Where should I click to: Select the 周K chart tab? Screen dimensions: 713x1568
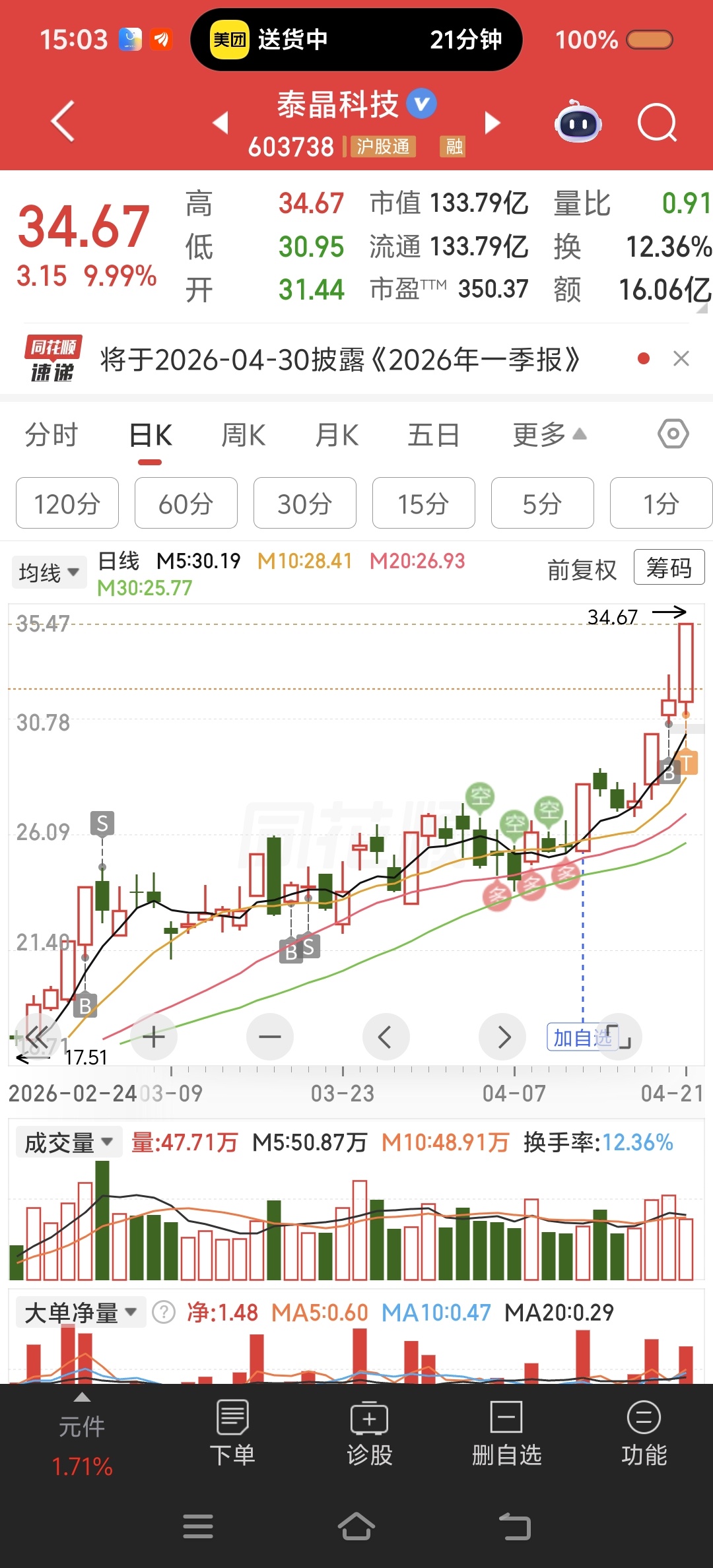(243, 436)
